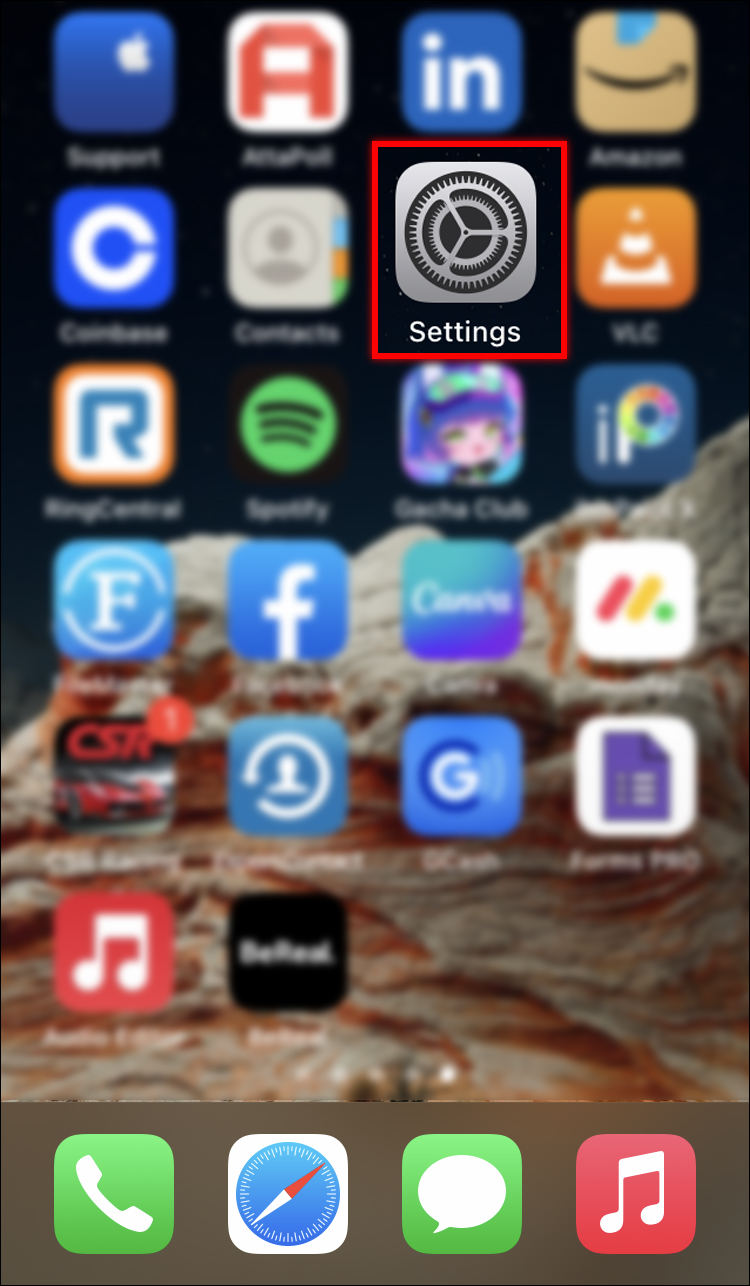Viewport: 750px width, 1286px height.
Task: Open the GCash app
Action: (462, 776)
